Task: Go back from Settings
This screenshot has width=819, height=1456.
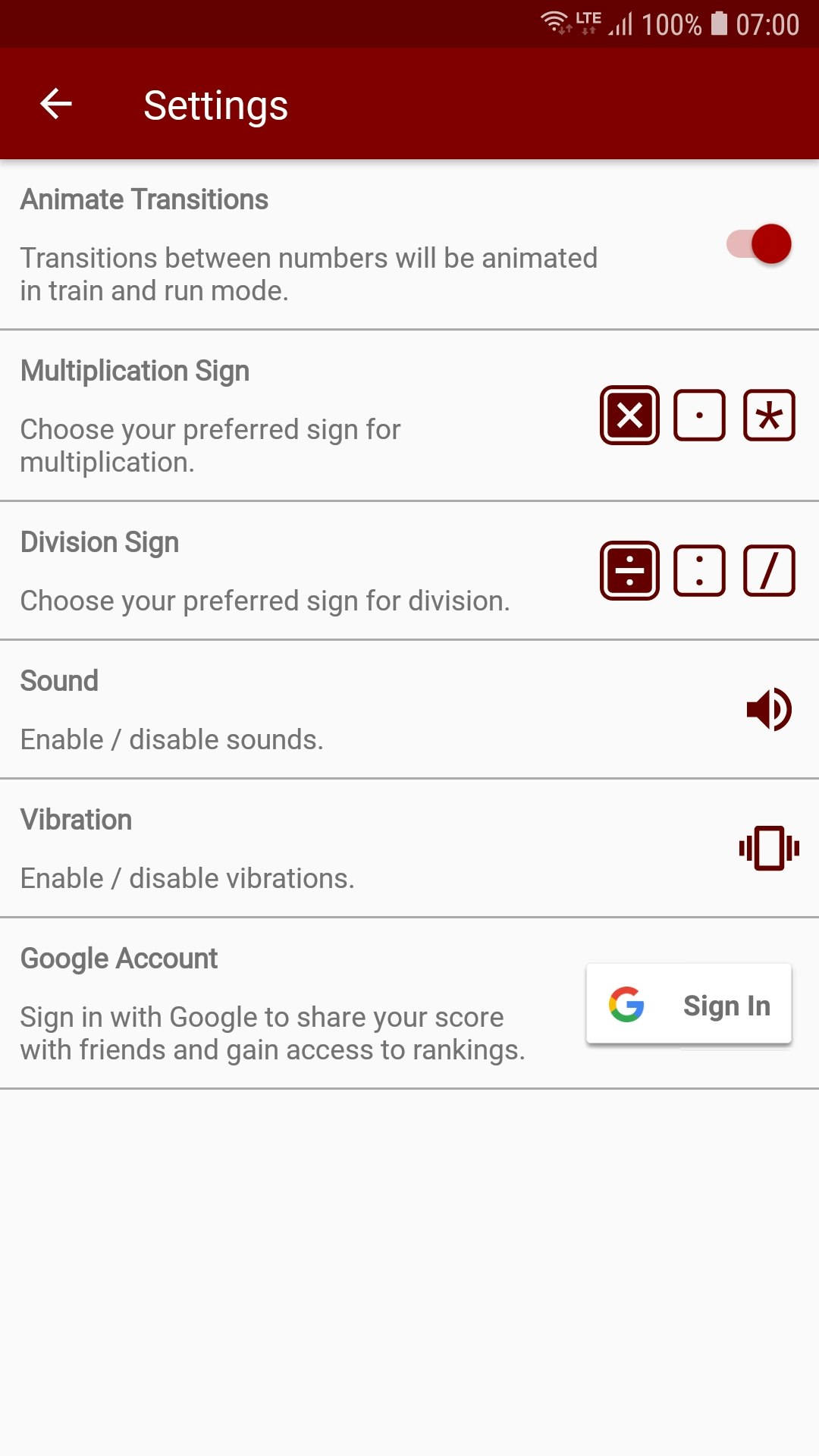Action: point(56,104)
